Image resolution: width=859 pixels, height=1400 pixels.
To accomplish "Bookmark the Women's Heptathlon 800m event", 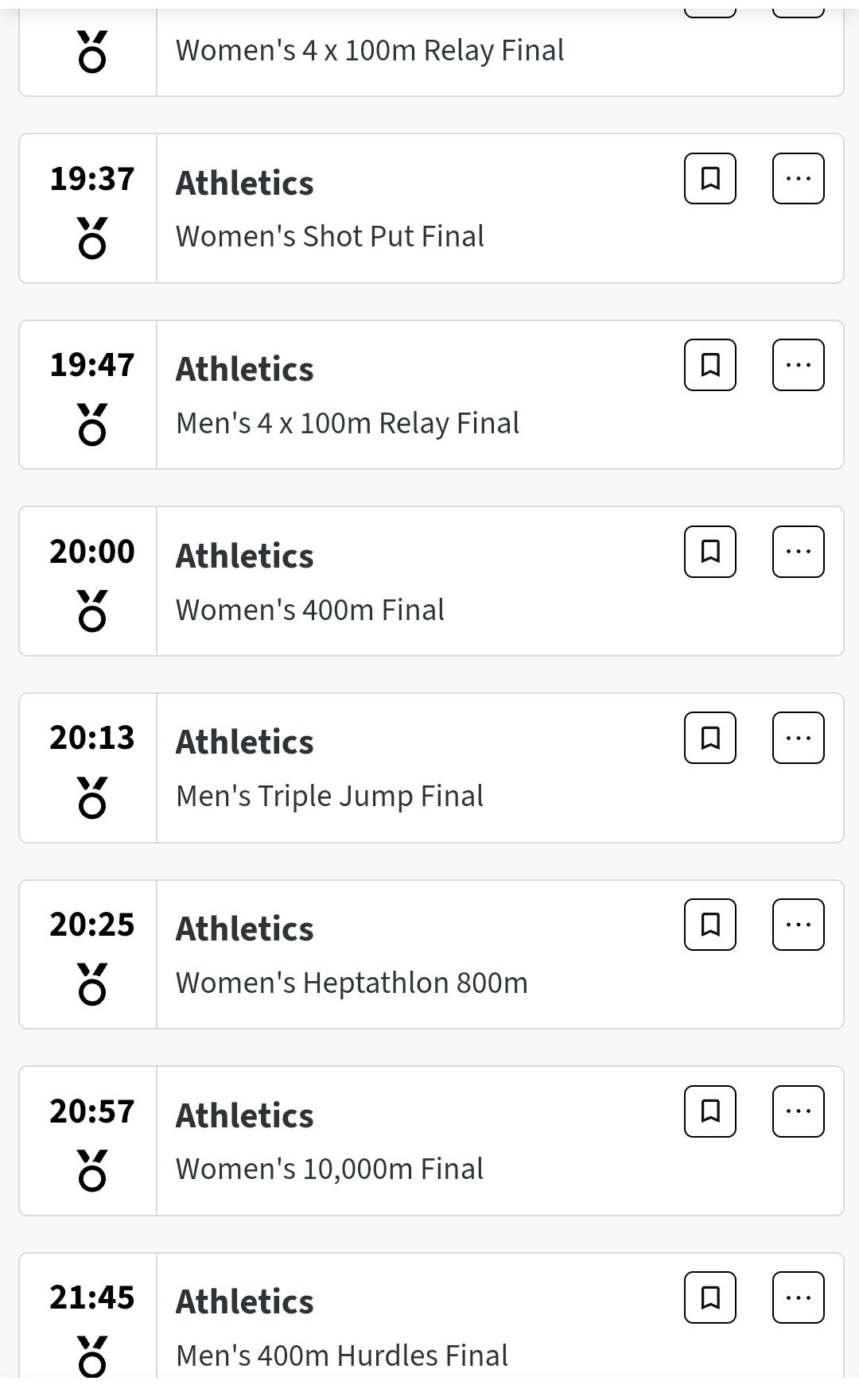I will [709, 925].
